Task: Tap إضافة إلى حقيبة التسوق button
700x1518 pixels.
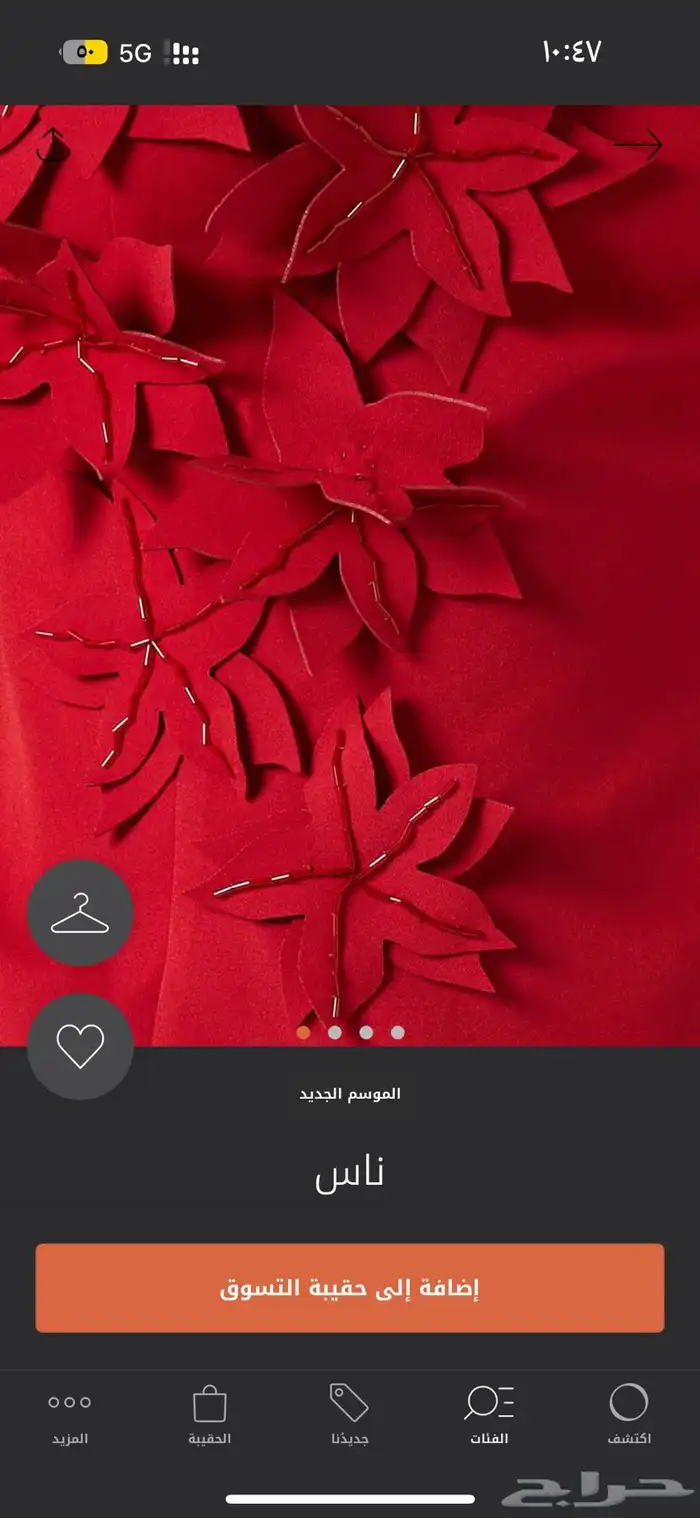Action: tap(350, 1288)
